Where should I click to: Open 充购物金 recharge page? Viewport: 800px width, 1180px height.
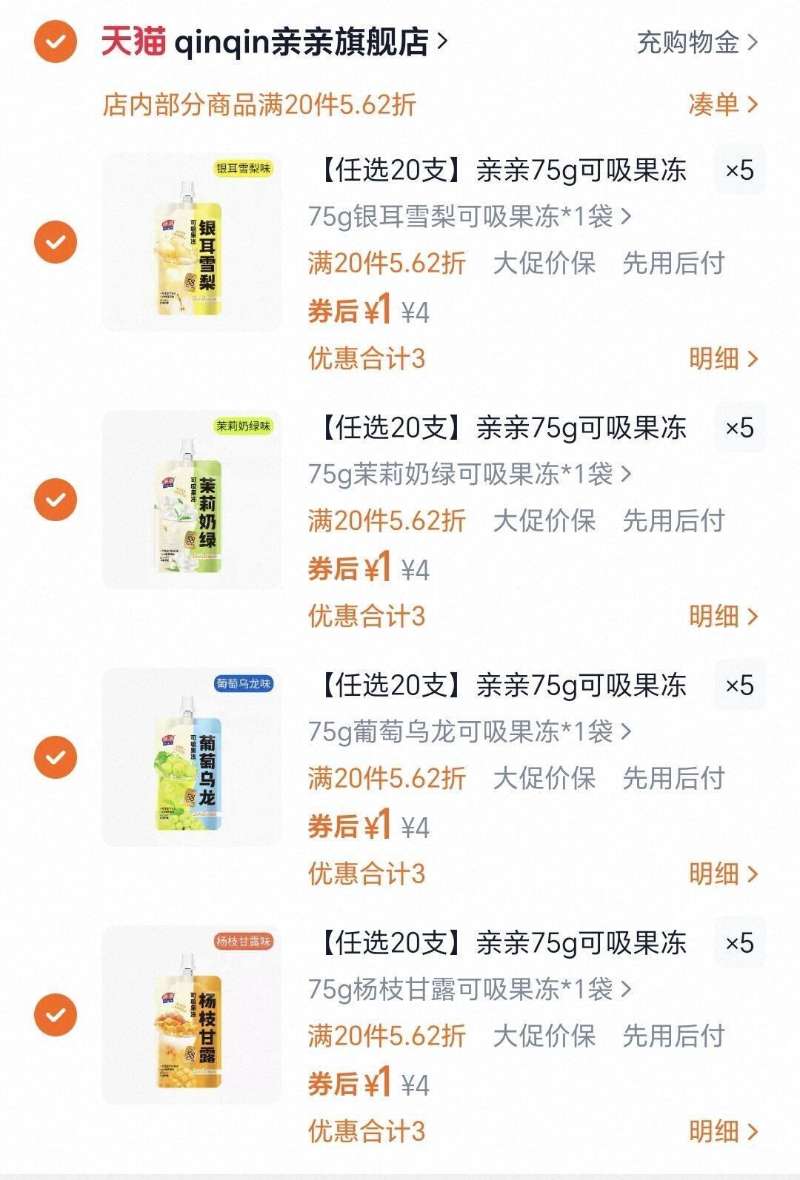coord(690,42)
